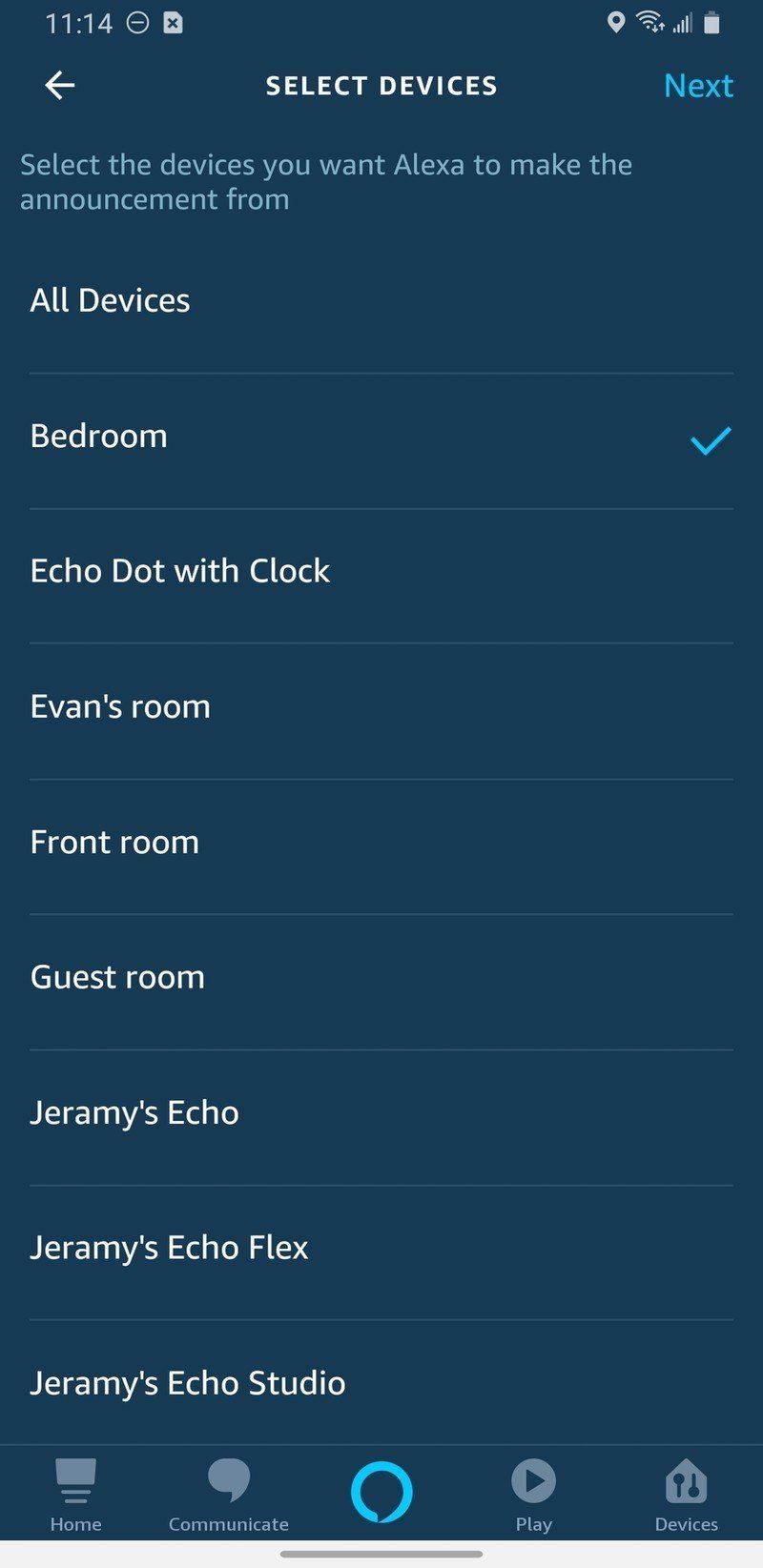Select Jeramy's Echo
This screenshot has height=1568, width=763.
click(x=381, y=1112)
